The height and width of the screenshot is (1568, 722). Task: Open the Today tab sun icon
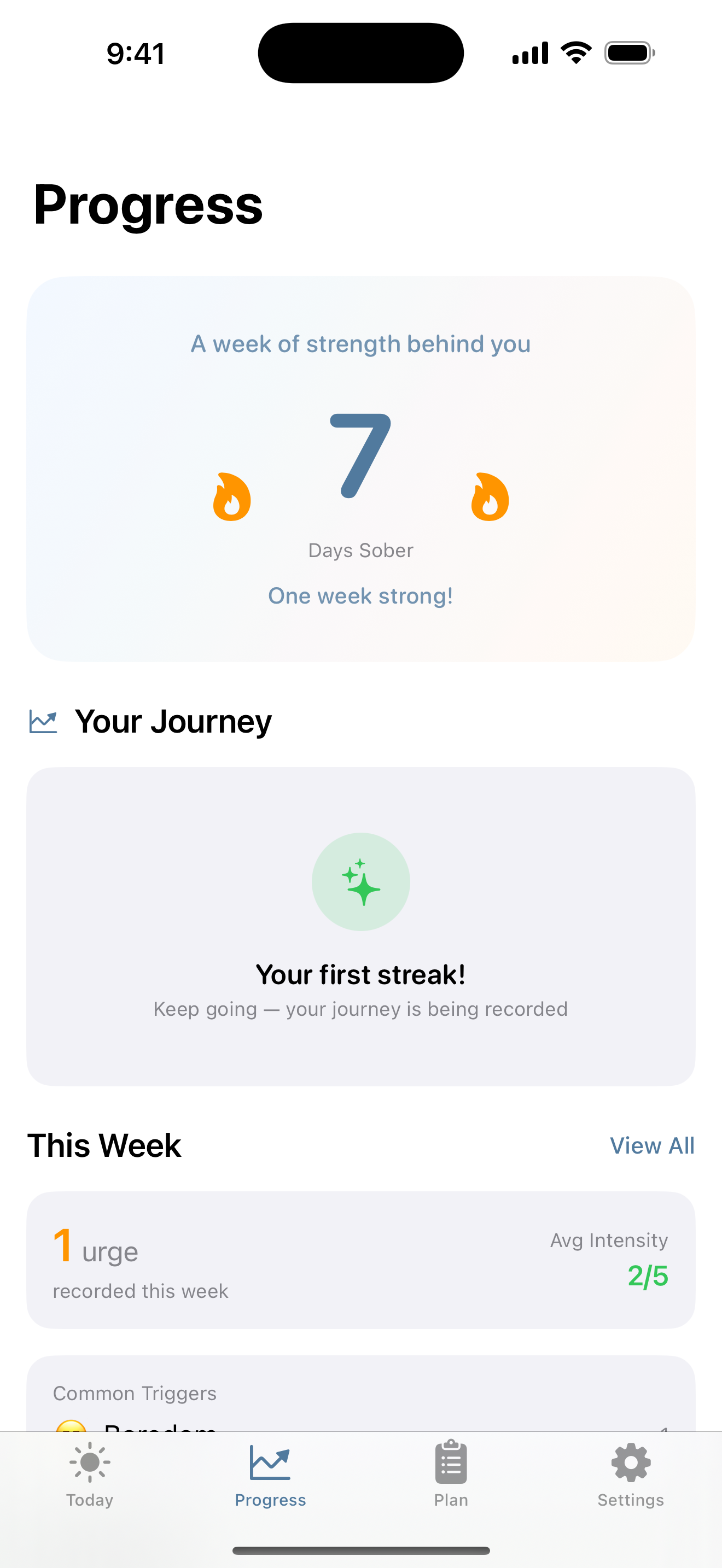pyautogui.click(x=90, y=1461)
